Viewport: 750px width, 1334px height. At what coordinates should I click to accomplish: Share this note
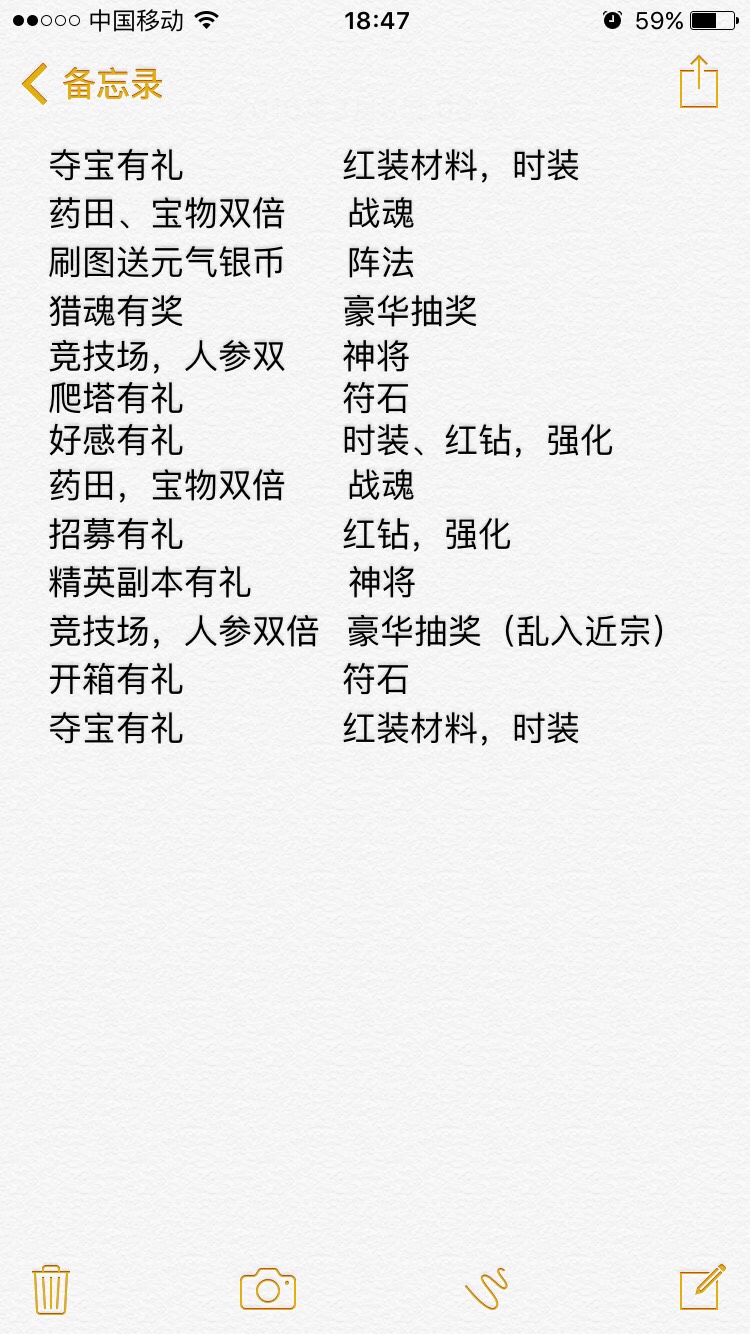pyautogui.click(x=699, y=82)
